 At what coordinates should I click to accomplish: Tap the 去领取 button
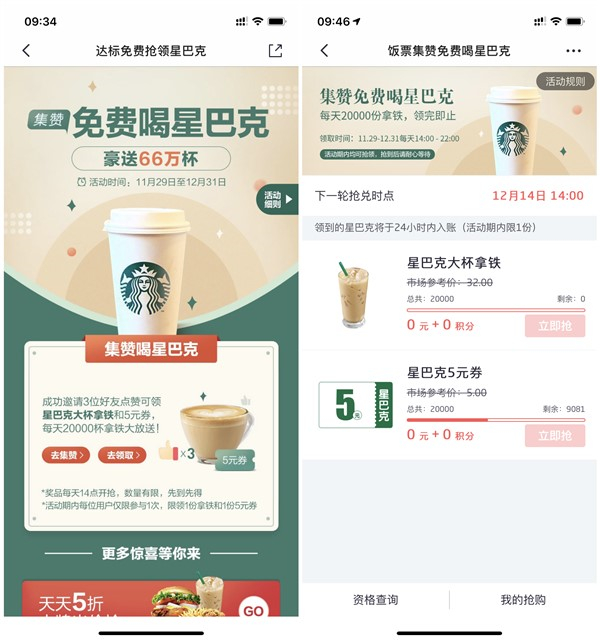coord(121,455)
